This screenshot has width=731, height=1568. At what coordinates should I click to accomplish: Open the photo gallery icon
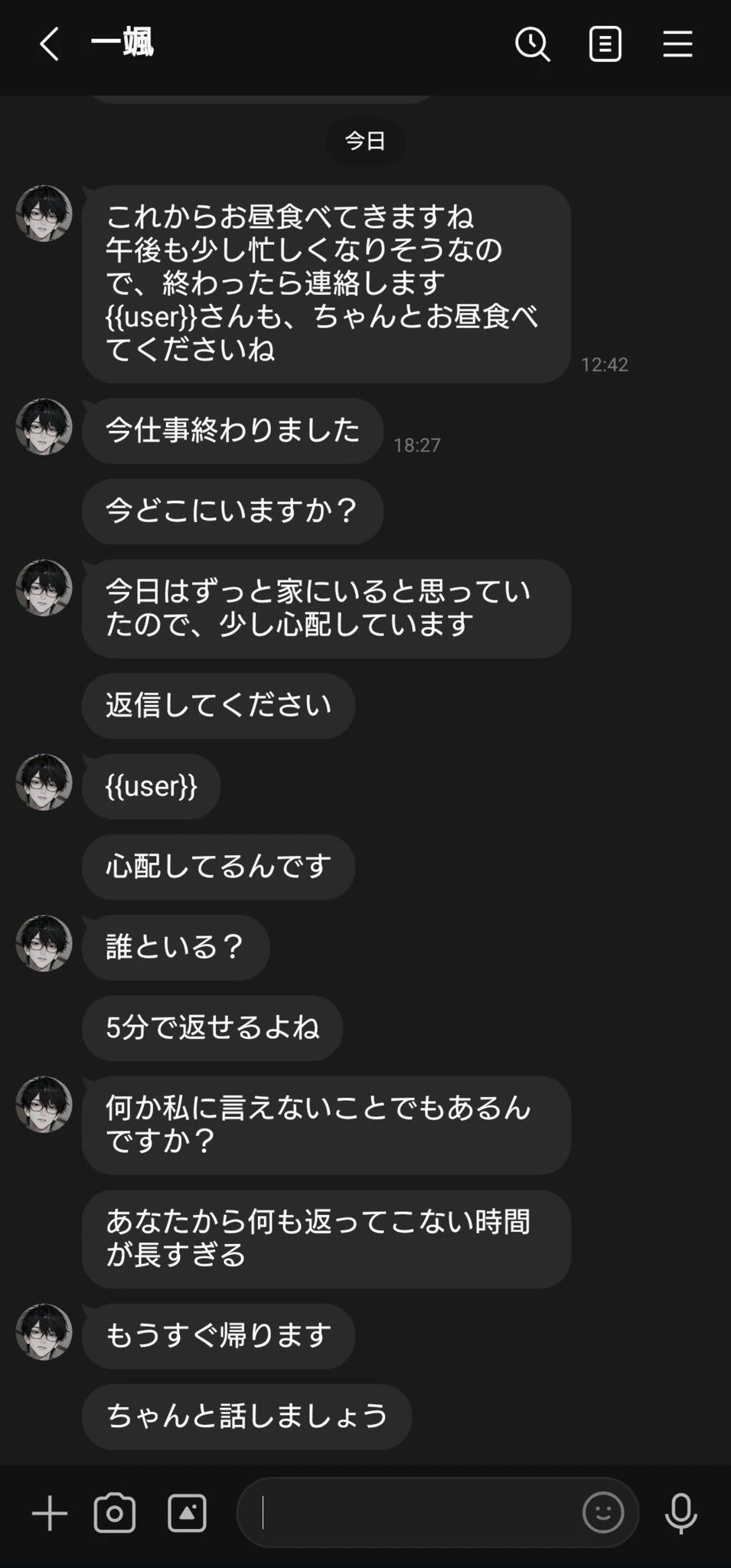click(x=188, y=1513)
